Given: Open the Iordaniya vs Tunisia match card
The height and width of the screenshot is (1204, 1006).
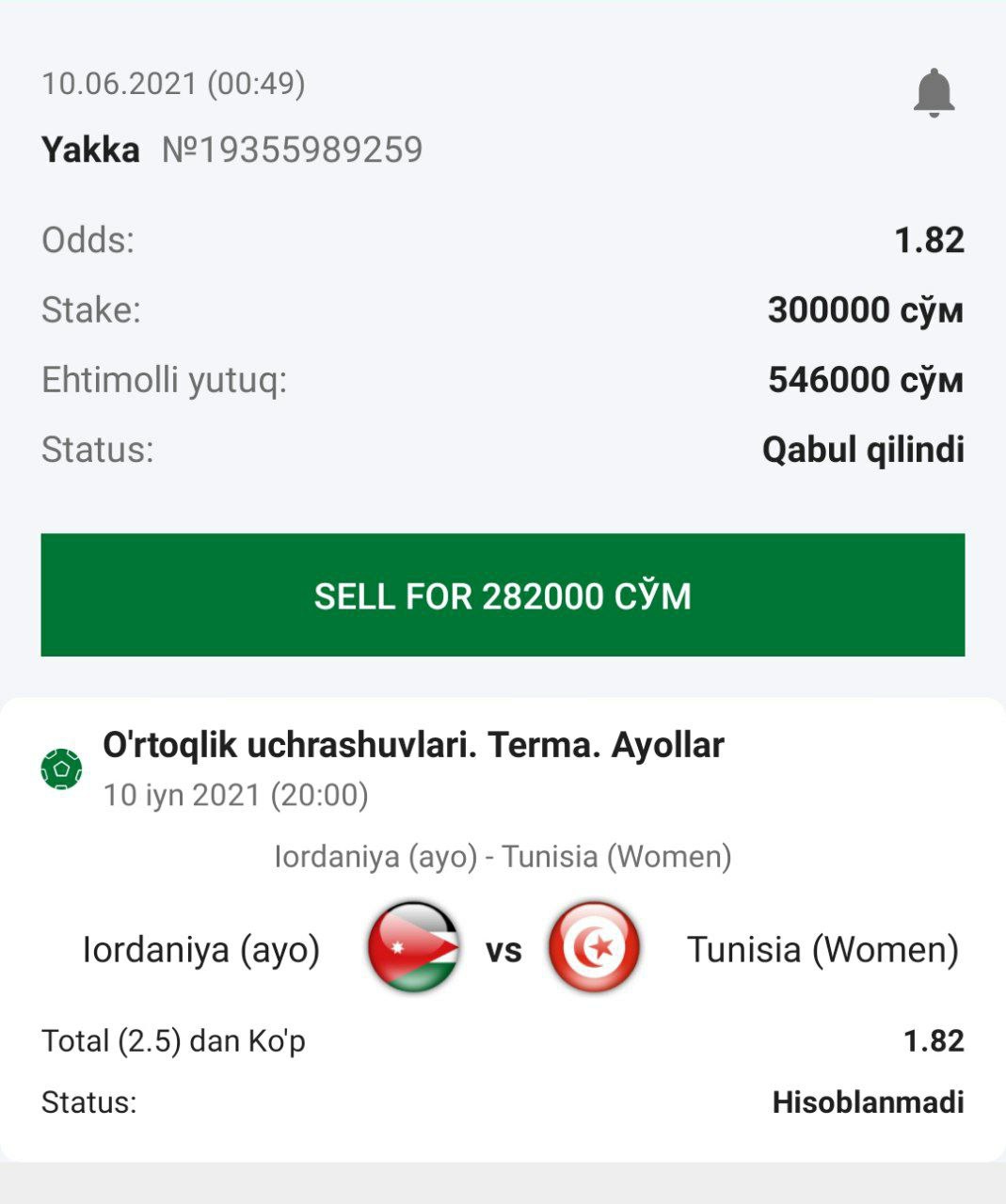Looking at the screenshot, I should coord(503,948).
